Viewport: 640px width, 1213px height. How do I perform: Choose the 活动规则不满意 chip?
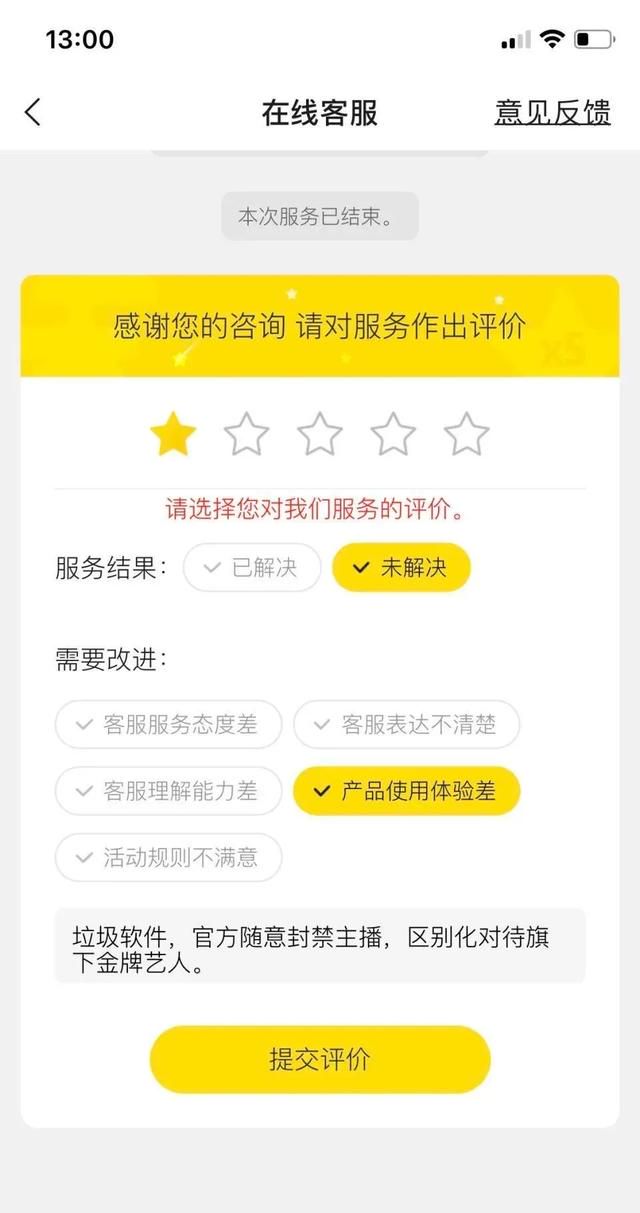pos(168,857)
